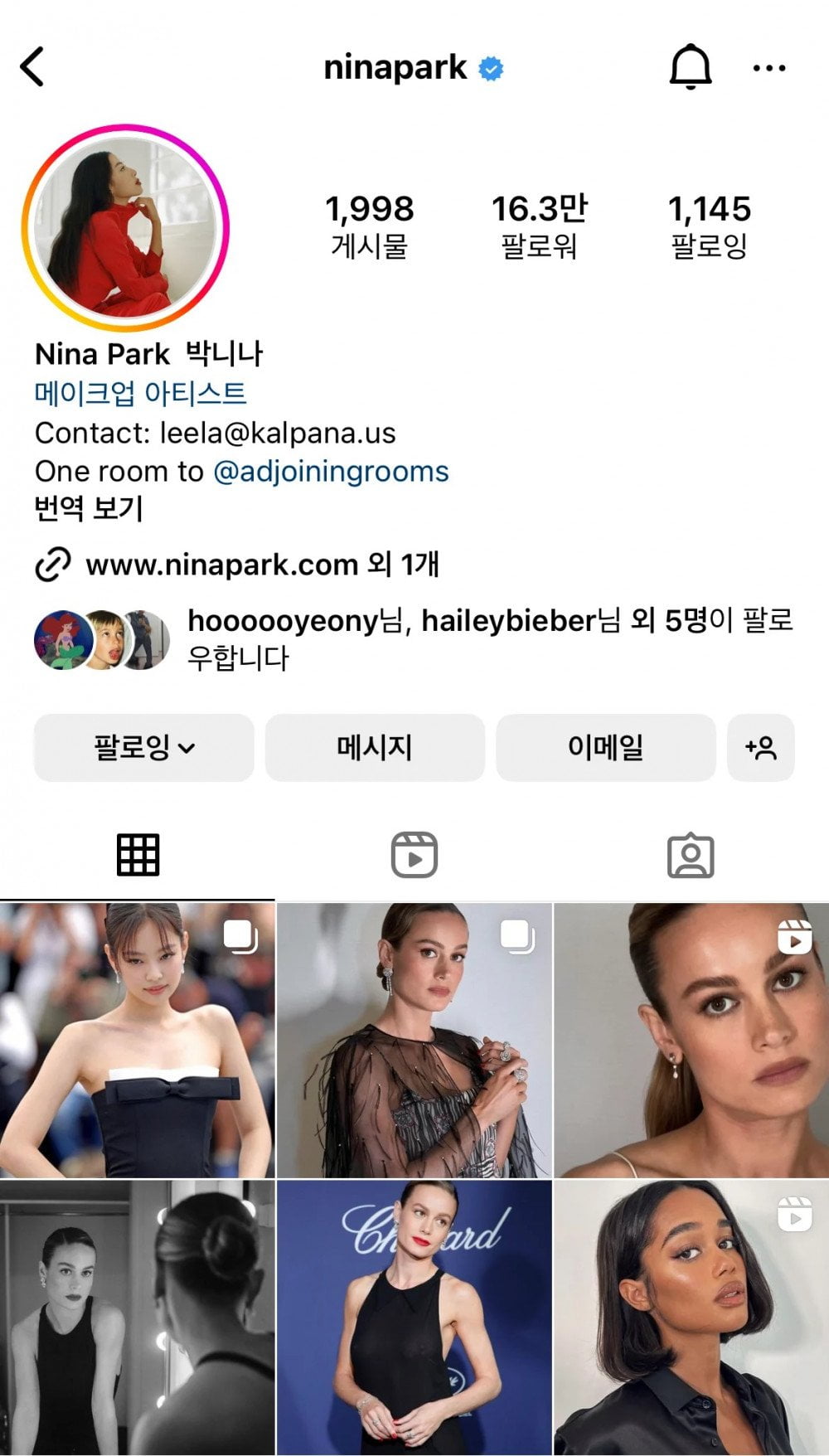The image size is (829, 1456).
Task: Expand the 팔로잉 dropdown button
Action: (x=143, y=747)
